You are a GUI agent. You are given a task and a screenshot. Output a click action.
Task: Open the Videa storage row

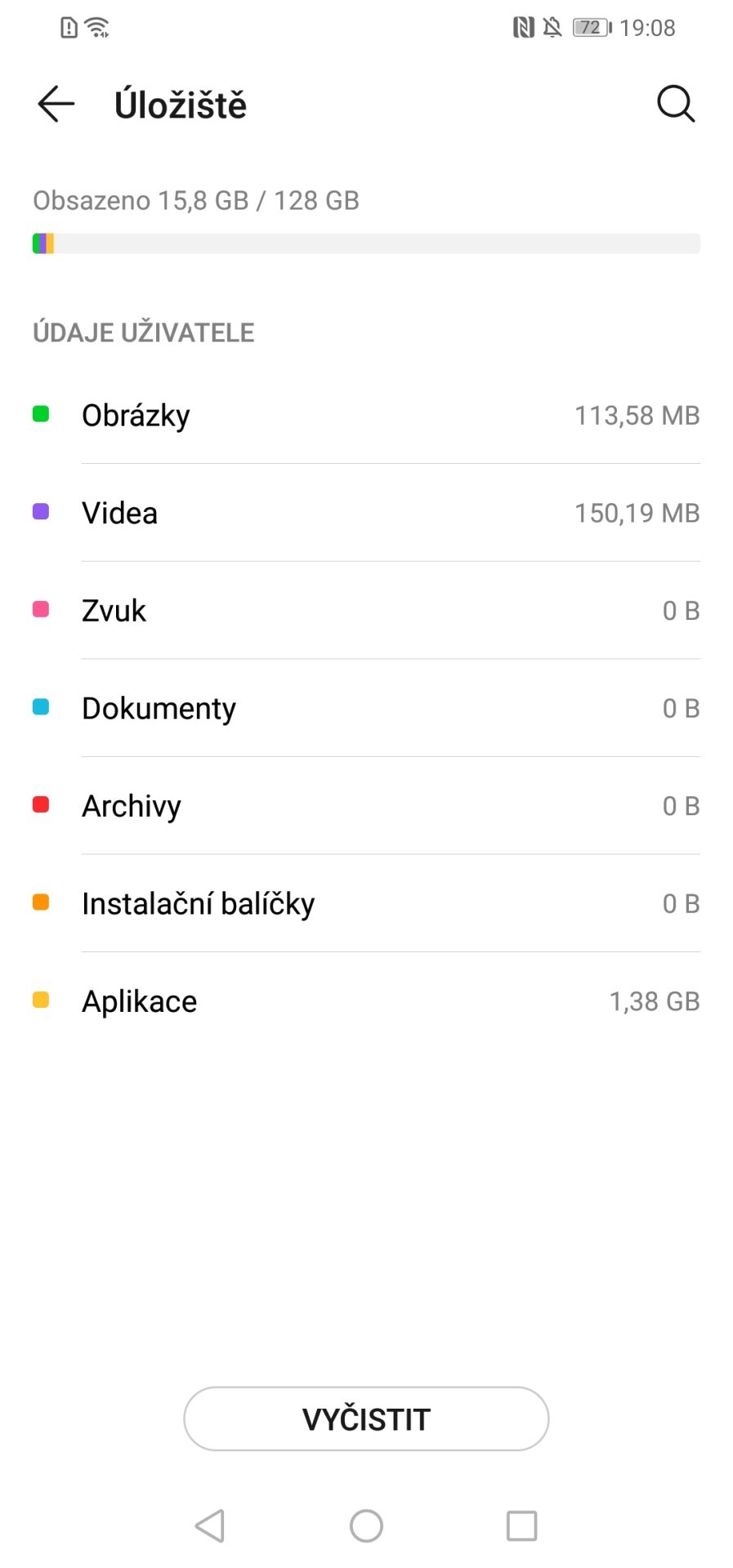click(366, 513)
